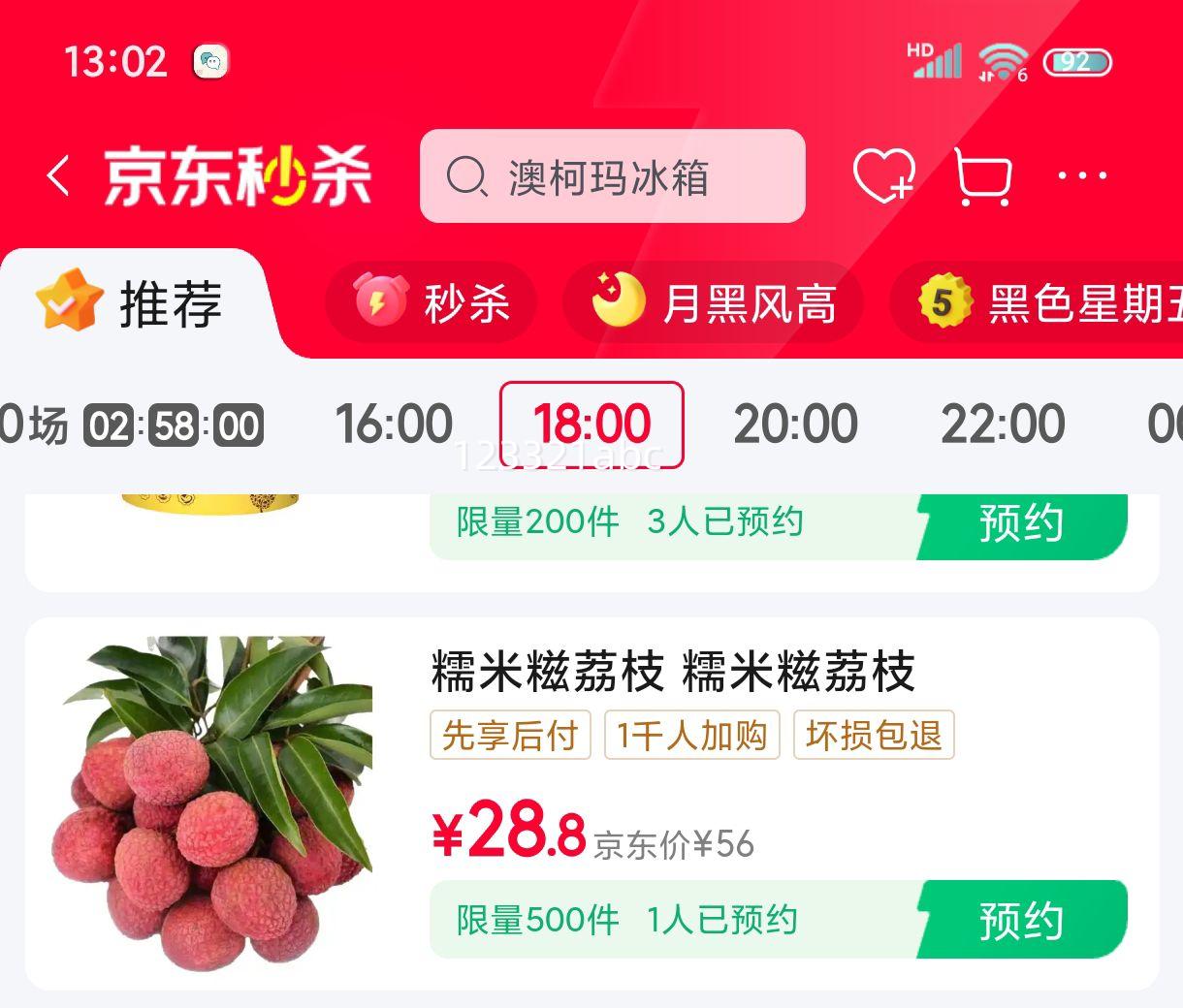Viewport: 1183px width, 1008px height.
Task: Open the 糯米糍荔枝 product card
Action: tap(671, 673)
